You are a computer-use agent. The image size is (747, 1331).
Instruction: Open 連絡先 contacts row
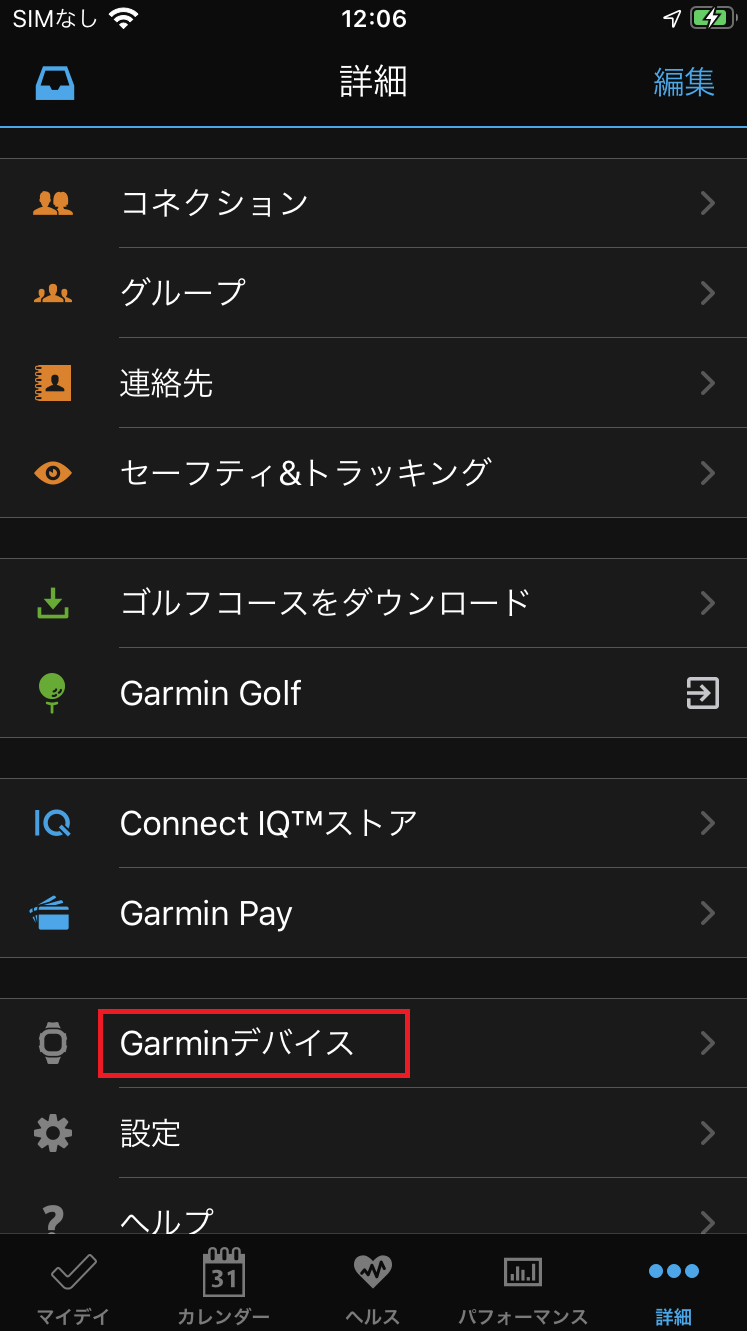click(373, 383)
